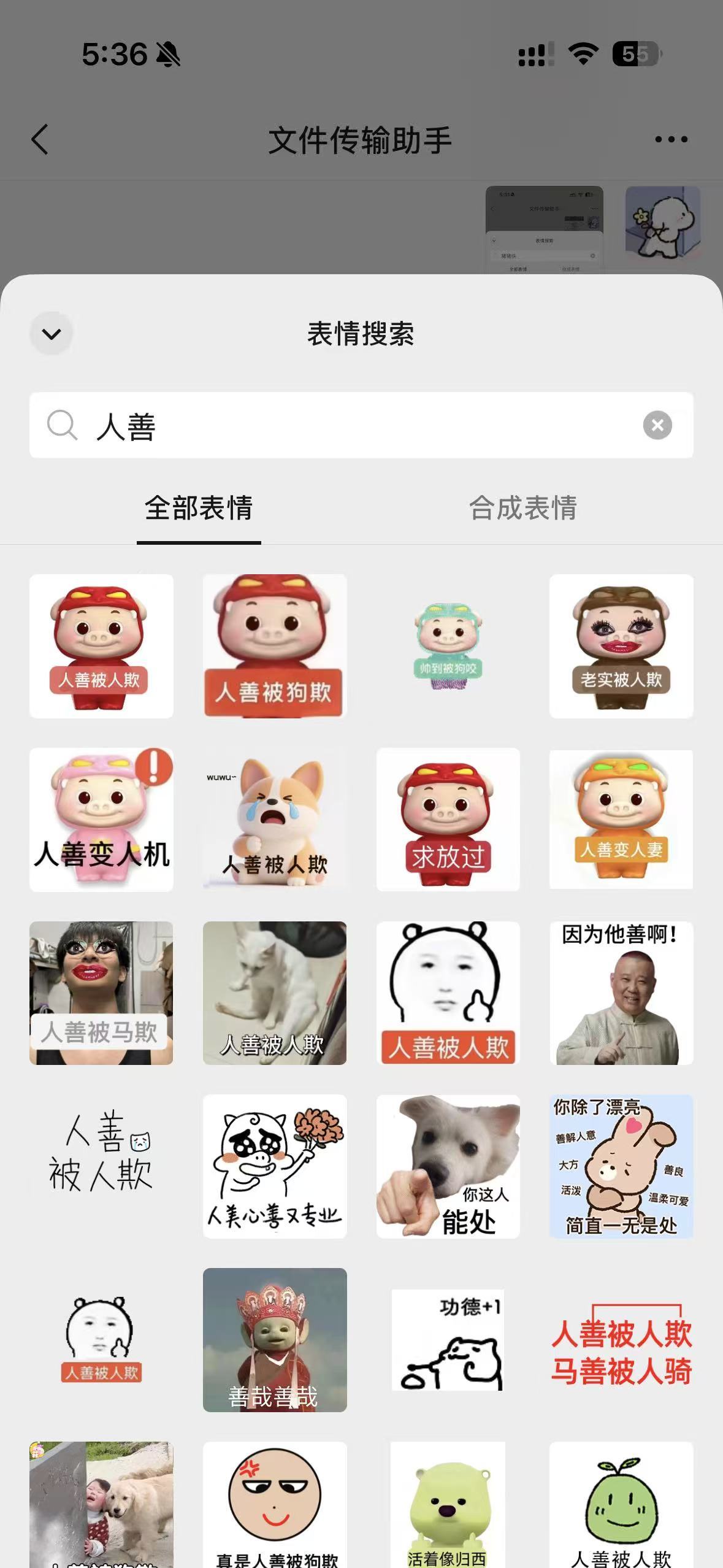Select the 功德+1 sticker
Image resolution: width=723 pixels, height=1568 pixels.
(x=448, y=1340)
